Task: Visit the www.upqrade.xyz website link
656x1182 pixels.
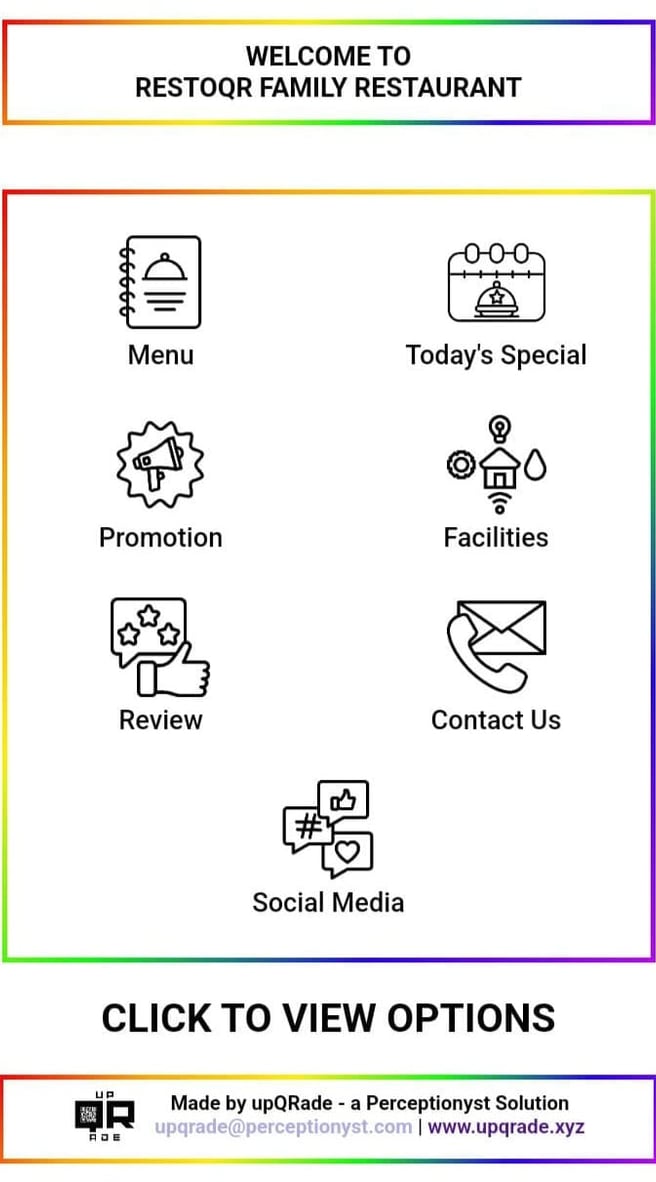Action: pos(506,1127)
